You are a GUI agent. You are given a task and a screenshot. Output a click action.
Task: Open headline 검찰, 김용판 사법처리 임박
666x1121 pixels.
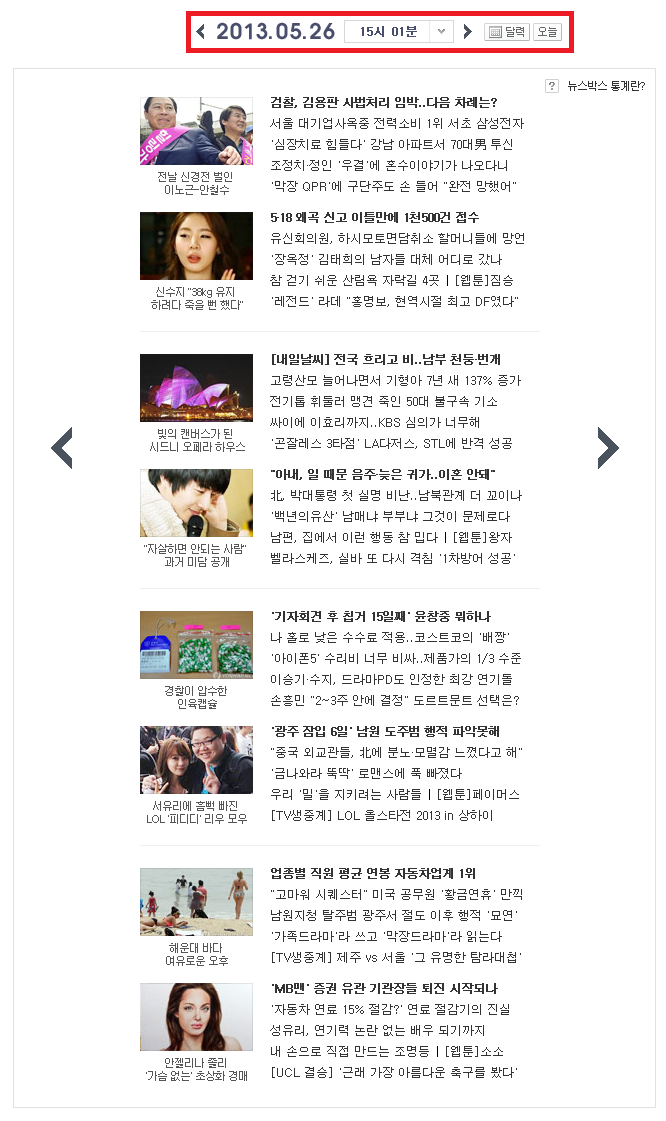384,102
